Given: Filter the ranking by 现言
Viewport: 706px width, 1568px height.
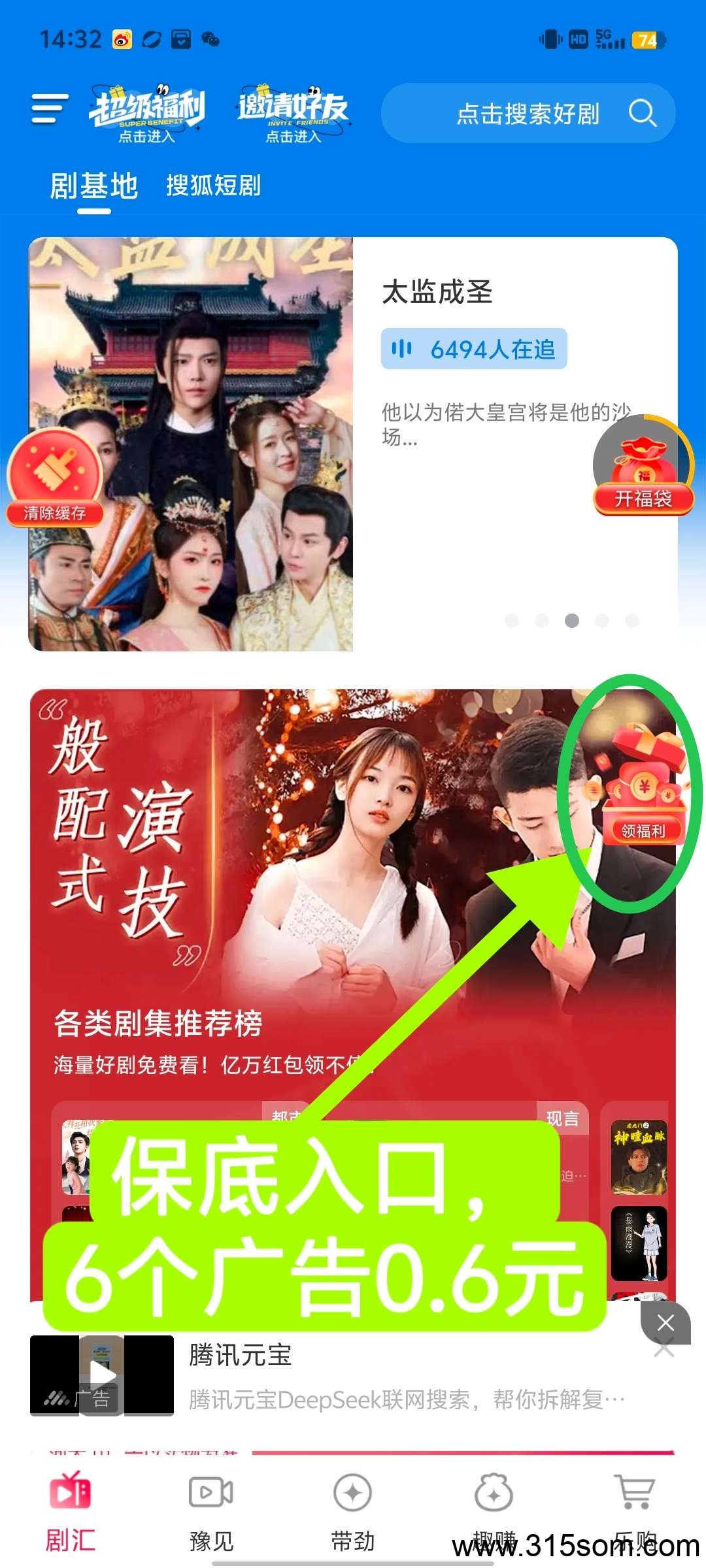Looking at the screenshot, I should (562, 1119).
